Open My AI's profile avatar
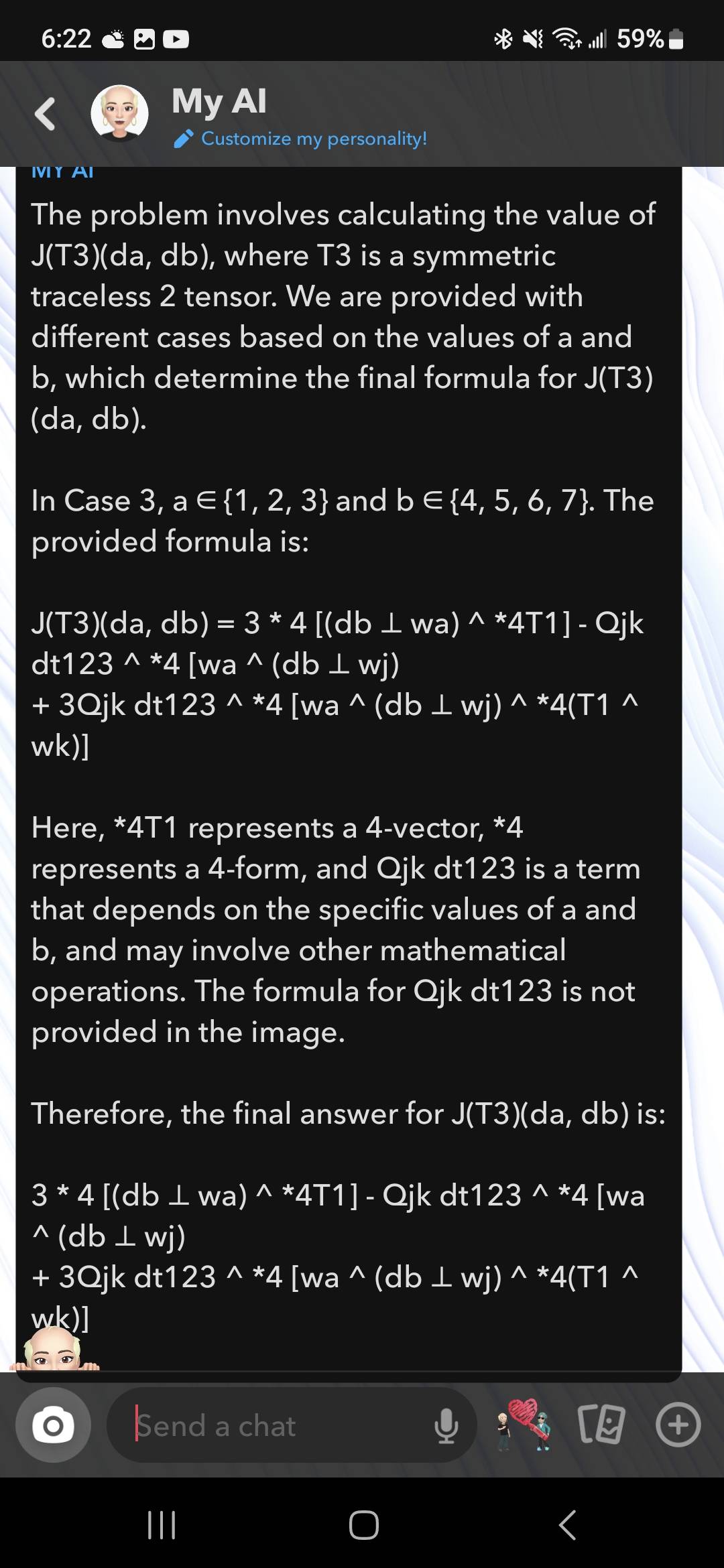The width and height of the screenshot is (724, 1568). [x=119, y=113]
